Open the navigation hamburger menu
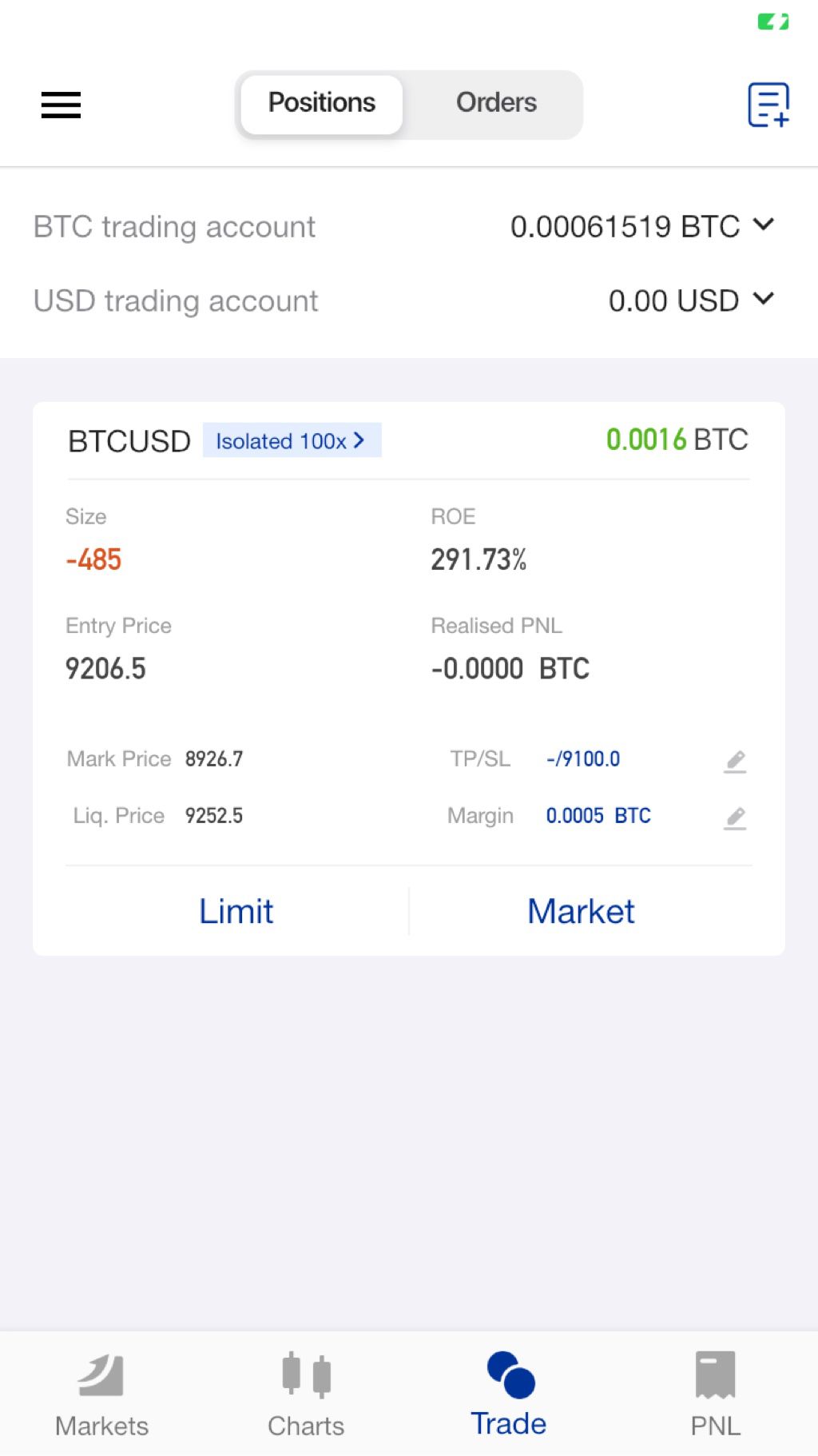This screenshot has width=818, height=1456. pos(60,105)
